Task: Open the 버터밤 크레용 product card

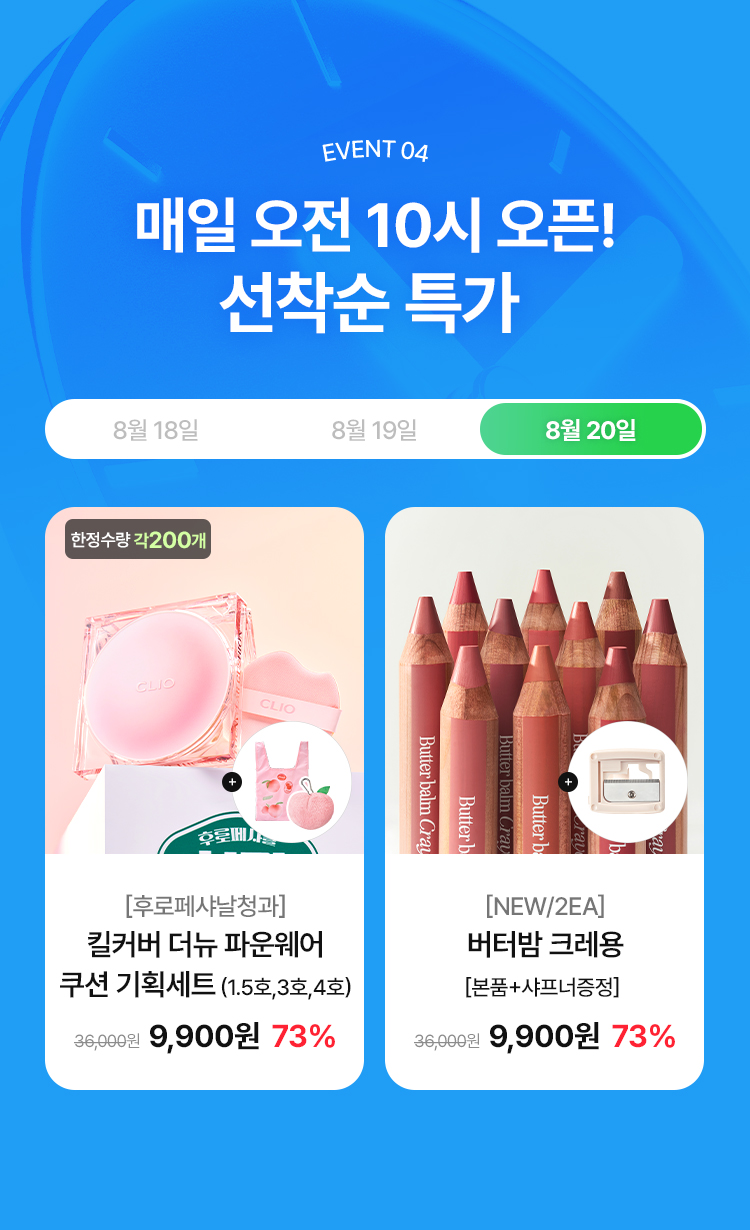Action: 544,797
